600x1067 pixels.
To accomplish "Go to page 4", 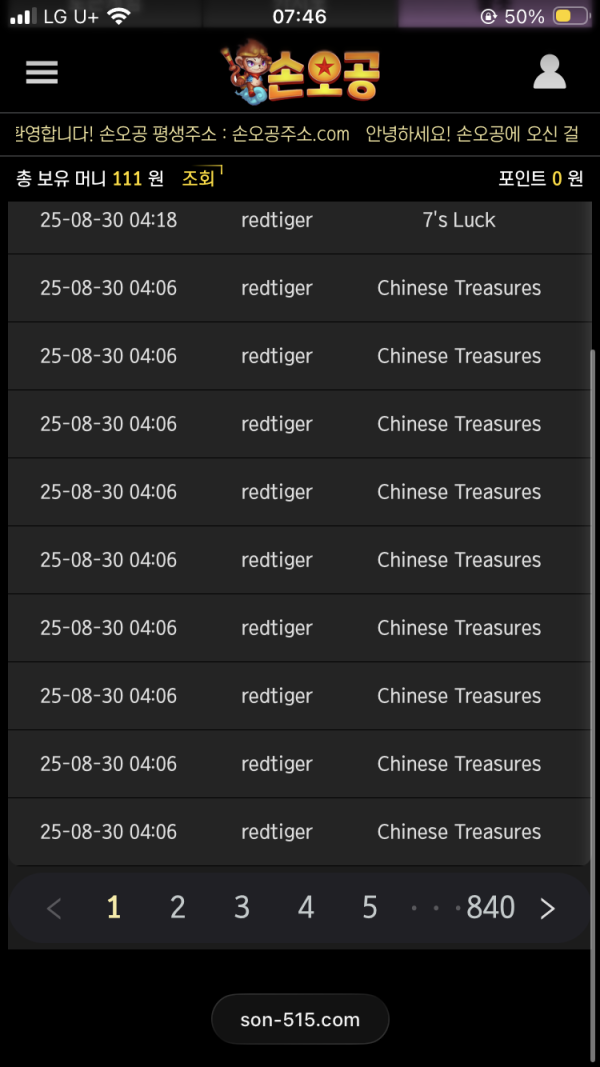I will click(306, 907).
